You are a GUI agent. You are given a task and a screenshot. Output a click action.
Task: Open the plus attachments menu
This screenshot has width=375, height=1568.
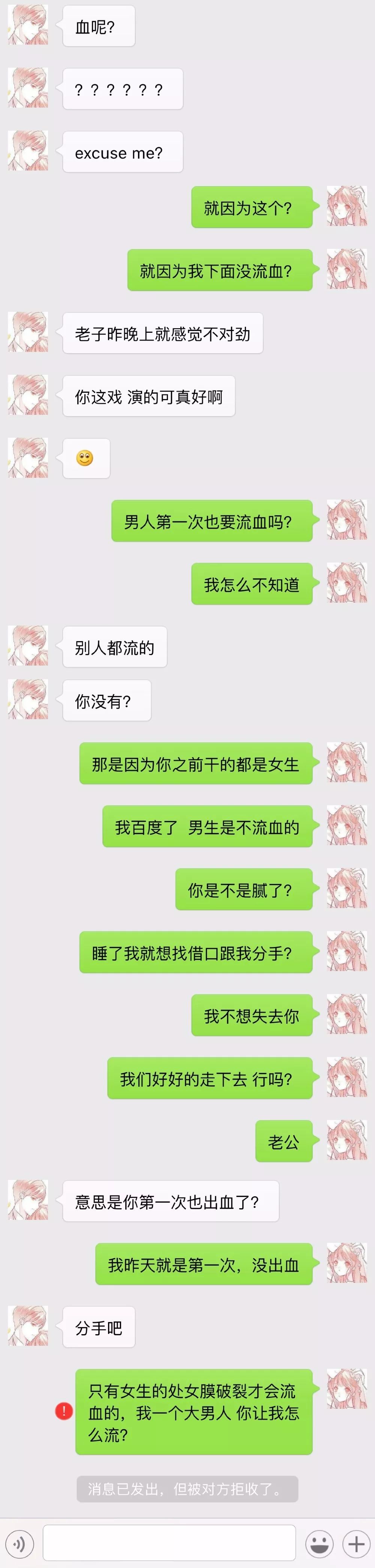[356, 1544]
